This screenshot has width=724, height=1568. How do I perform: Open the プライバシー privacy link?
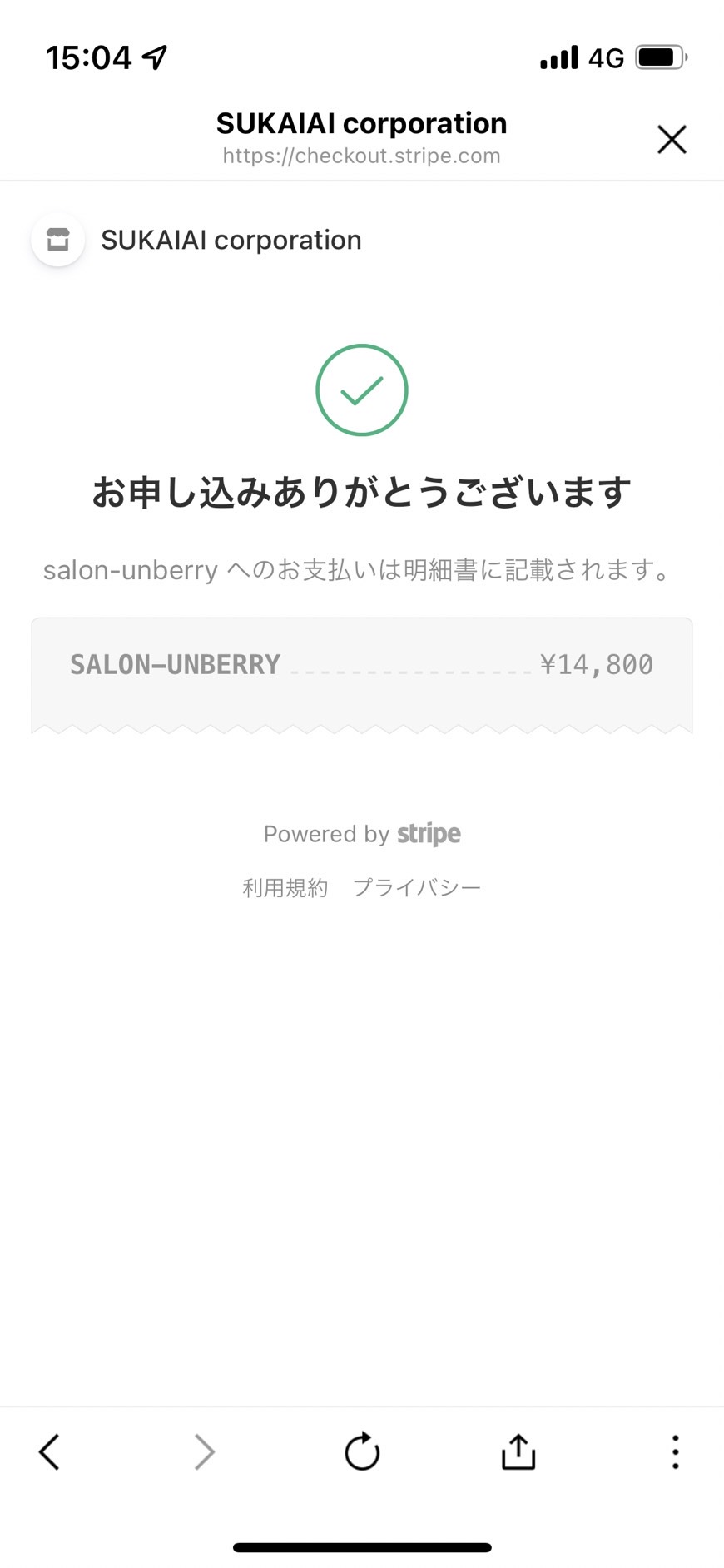click(x=417, y=887)
